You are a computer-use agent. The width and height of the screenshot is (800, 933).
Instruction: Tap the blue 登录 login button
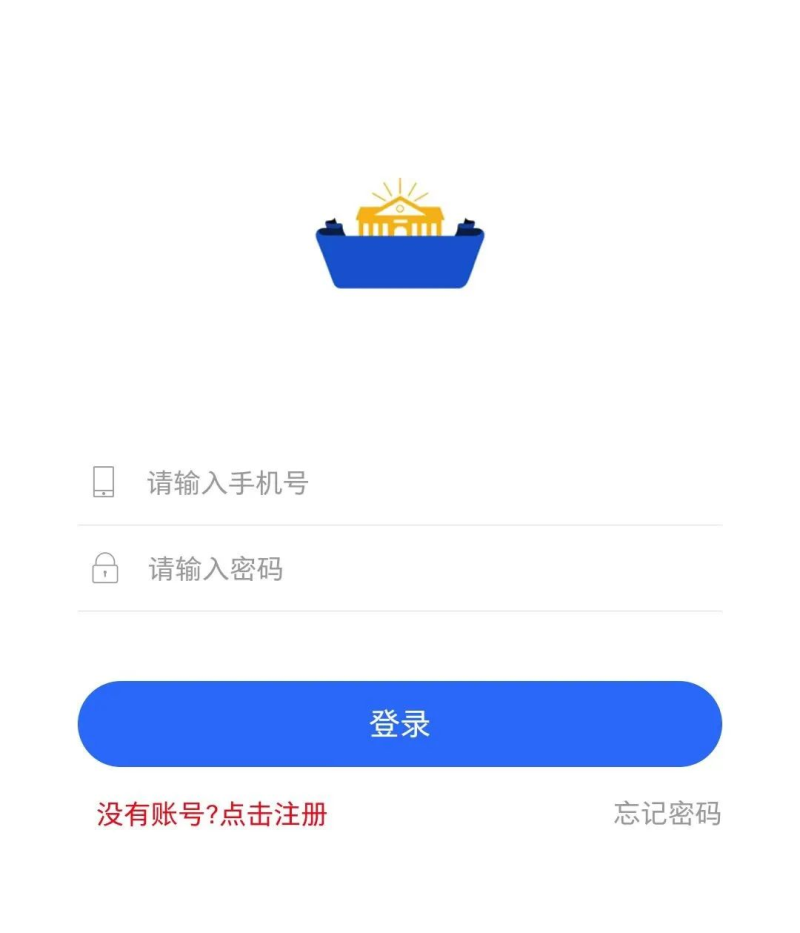[400, 724]
